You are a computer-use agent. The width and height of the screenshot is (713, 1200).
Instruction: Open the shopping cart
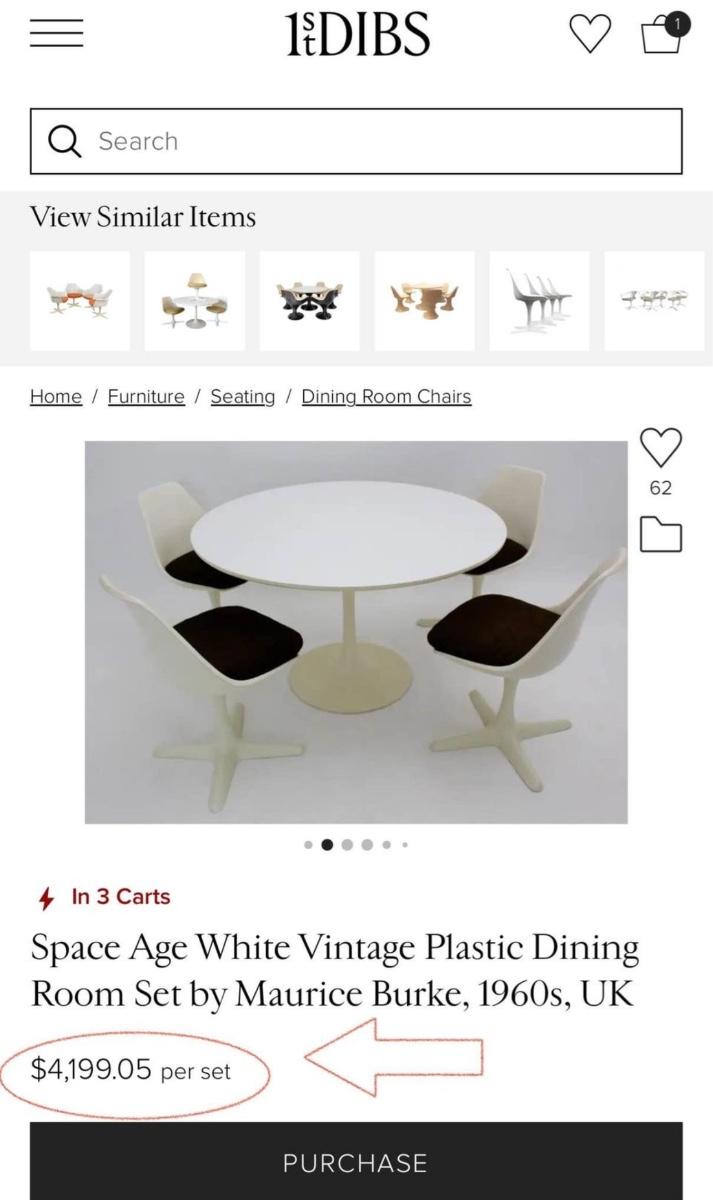(662, 34)
